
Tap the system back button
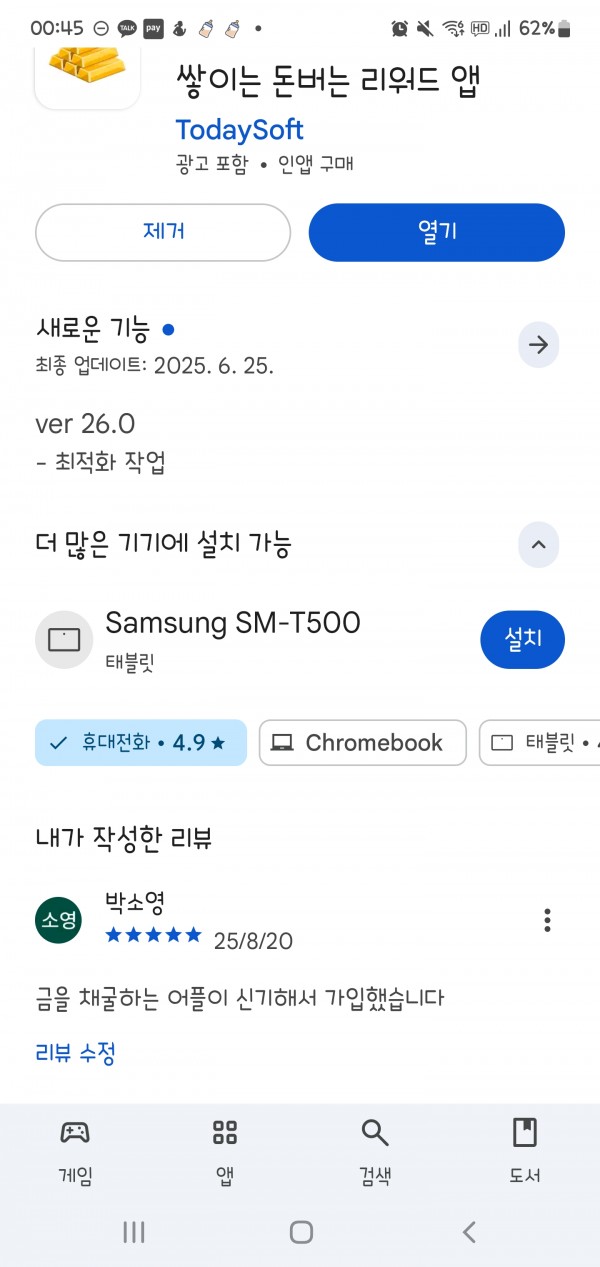tap(469, 1232)
